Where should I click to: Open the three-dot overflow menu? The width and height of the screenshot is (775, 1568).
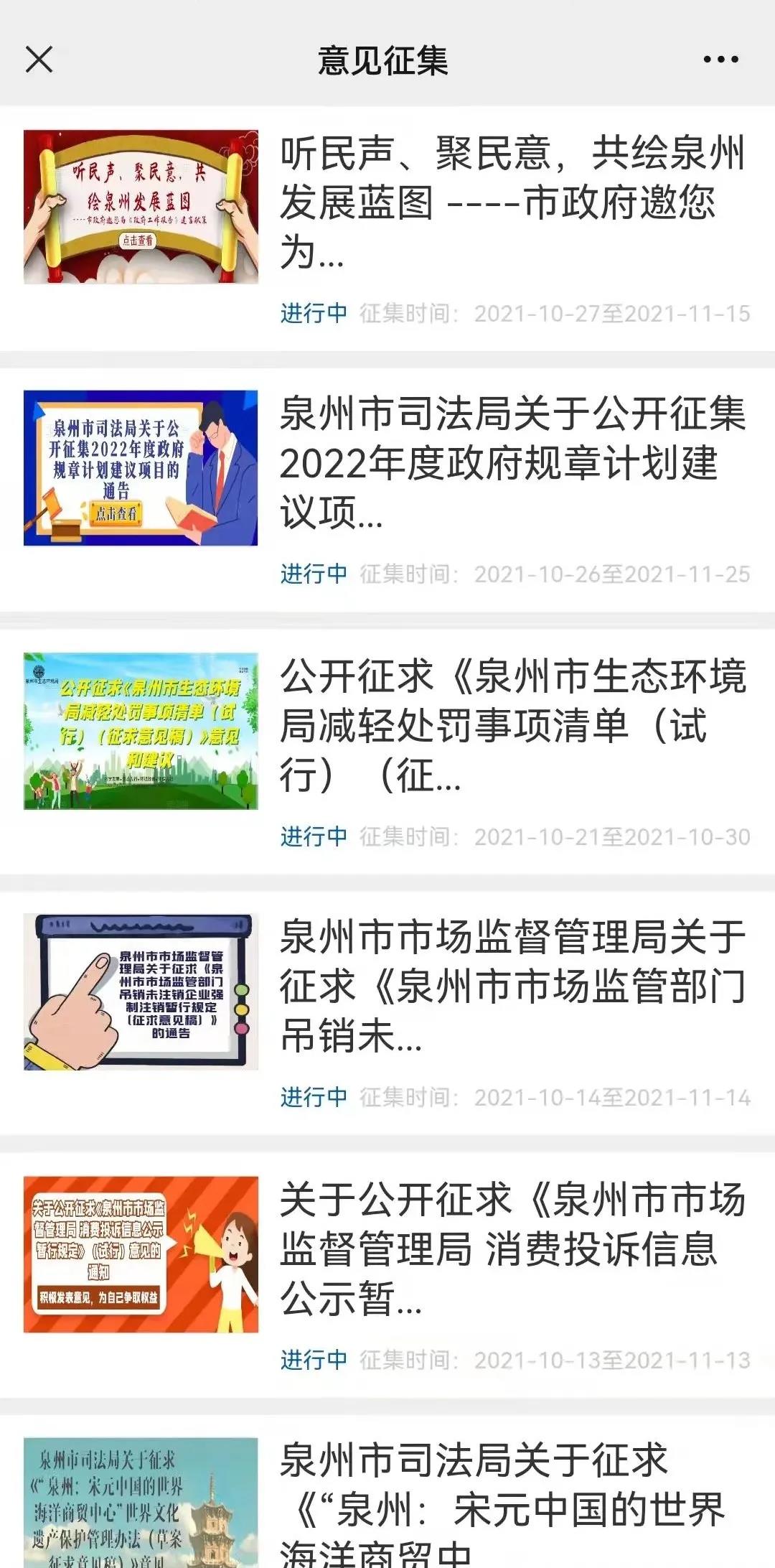(x=720, y=60)
